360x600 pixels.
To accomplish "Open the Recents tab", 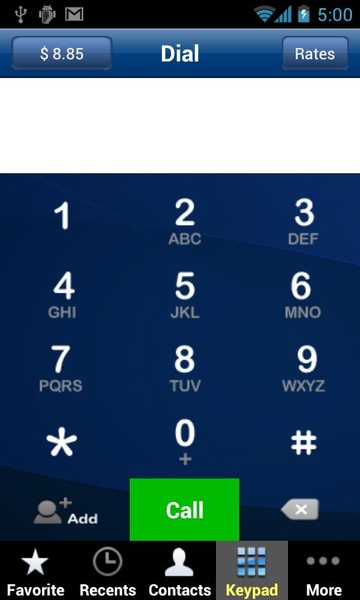I will pyautogui.click(x=108, y=571).
